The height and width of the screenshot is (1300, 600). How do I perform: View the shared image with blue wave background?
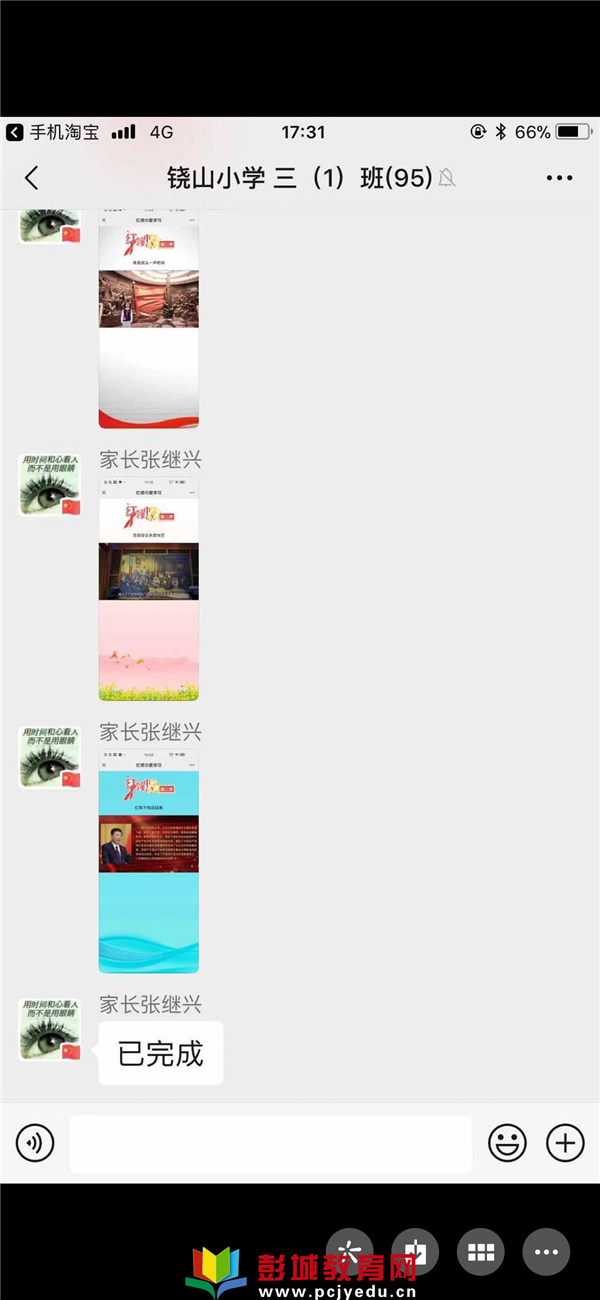tap(148, 862)
